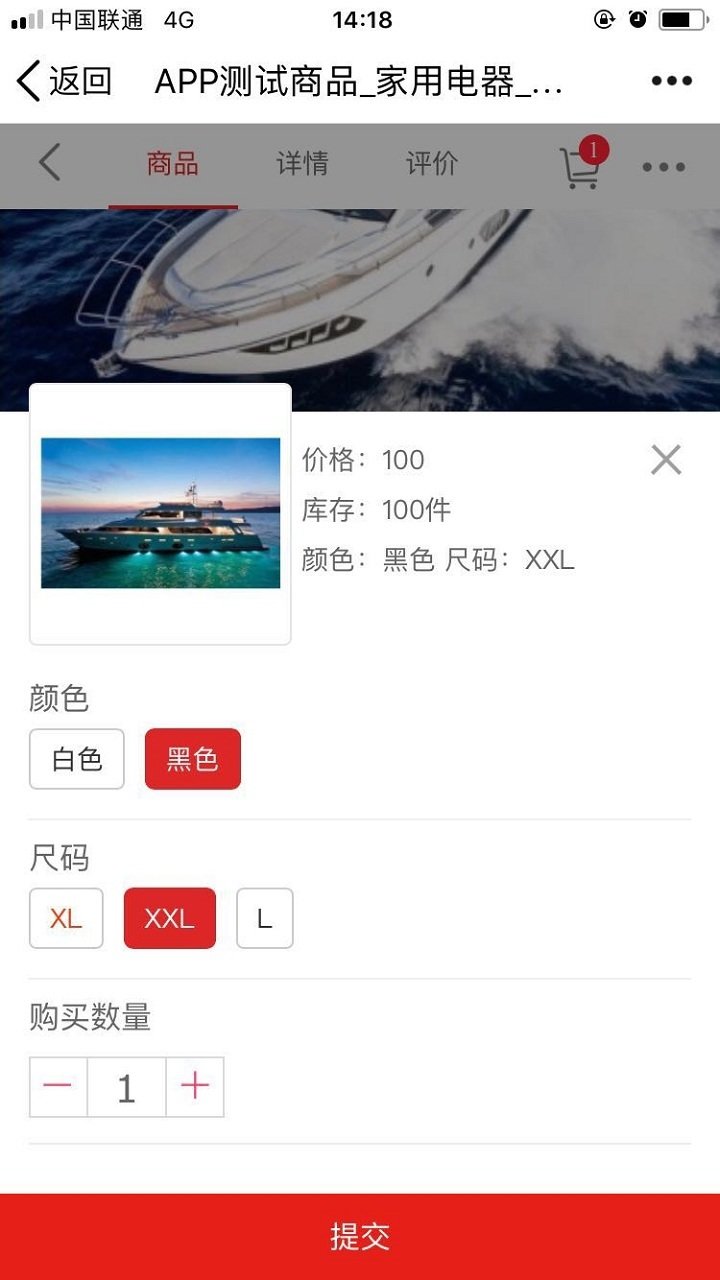720x1280 pixels.
Task: Choose size XXL
Action: click(x=169, y=918)
